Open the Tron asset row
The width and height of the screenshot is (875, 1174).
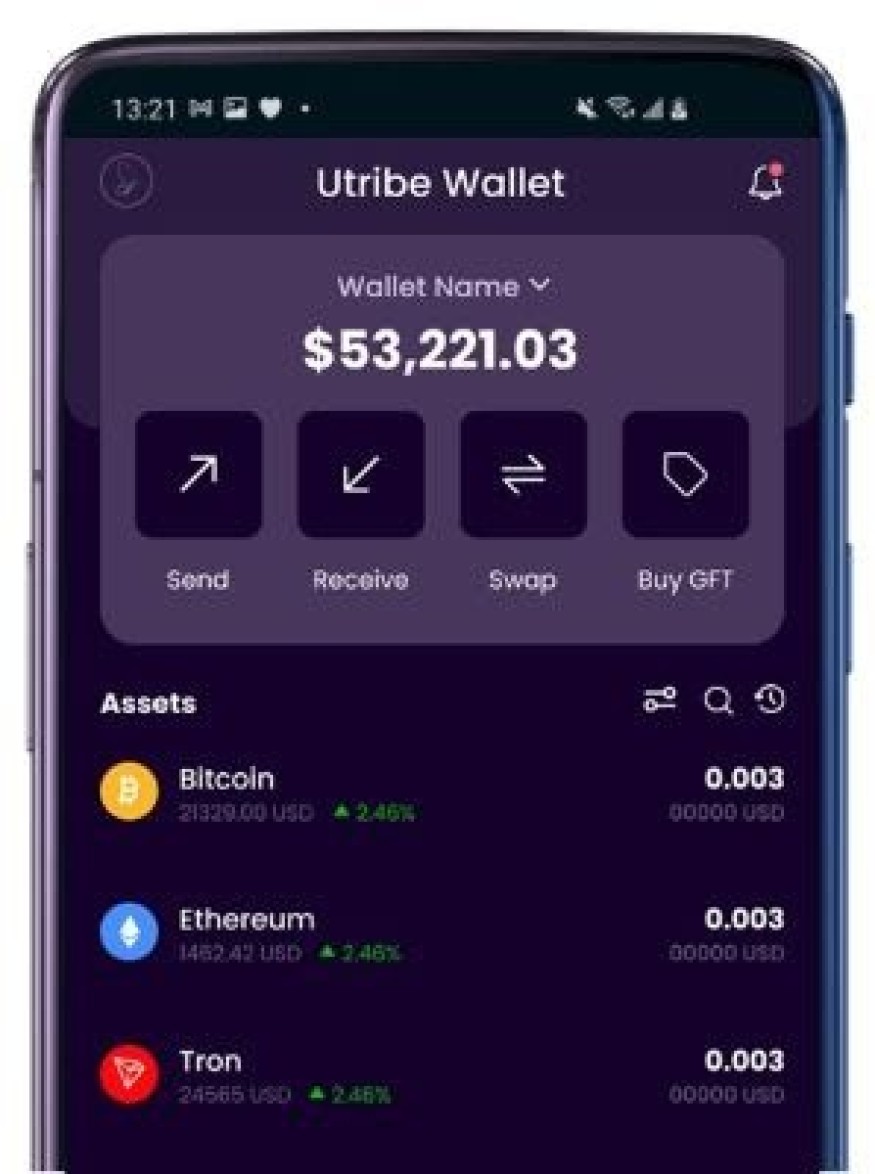click(440, 1075)
